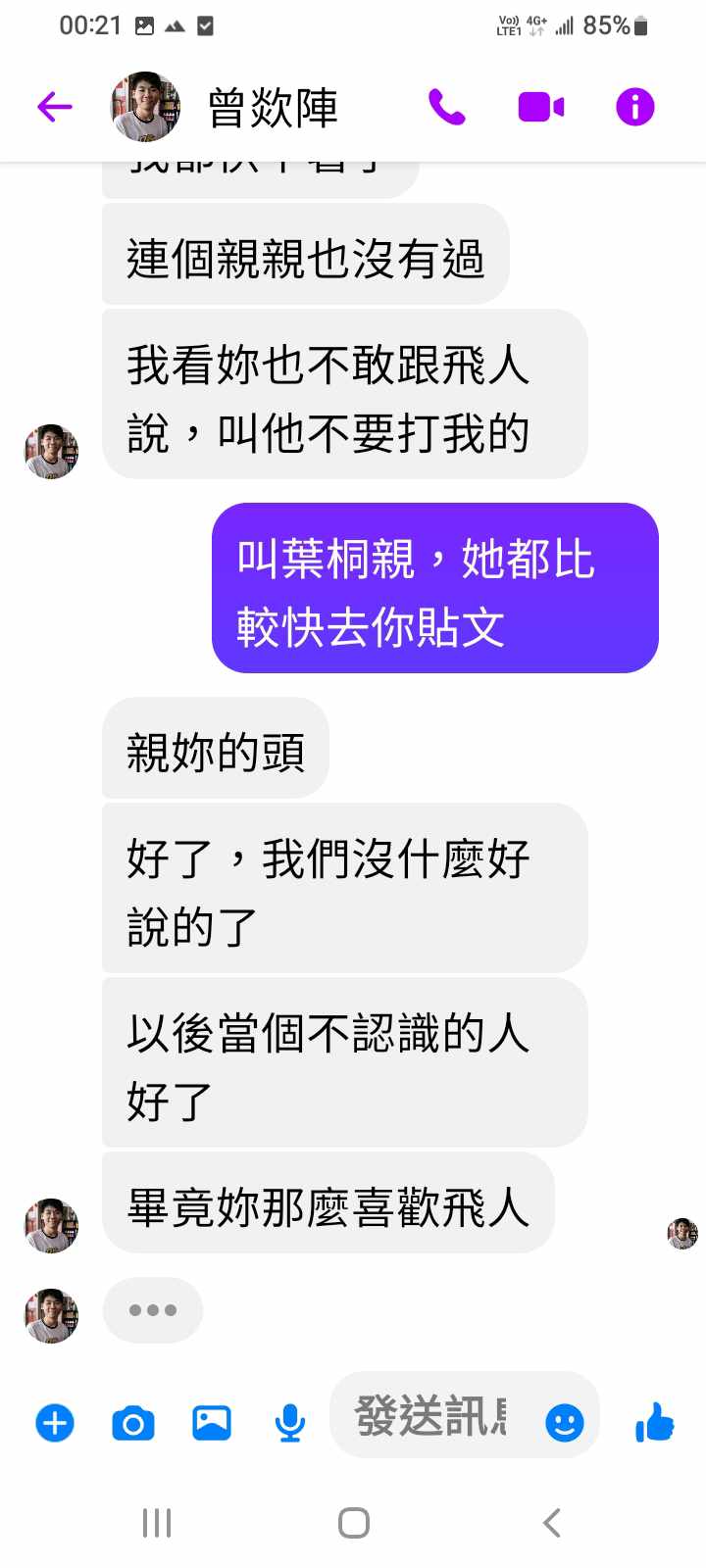The image size is (706, 1568).
Task: Open the camera to take a photo
Action: [x=133, y=1422]
